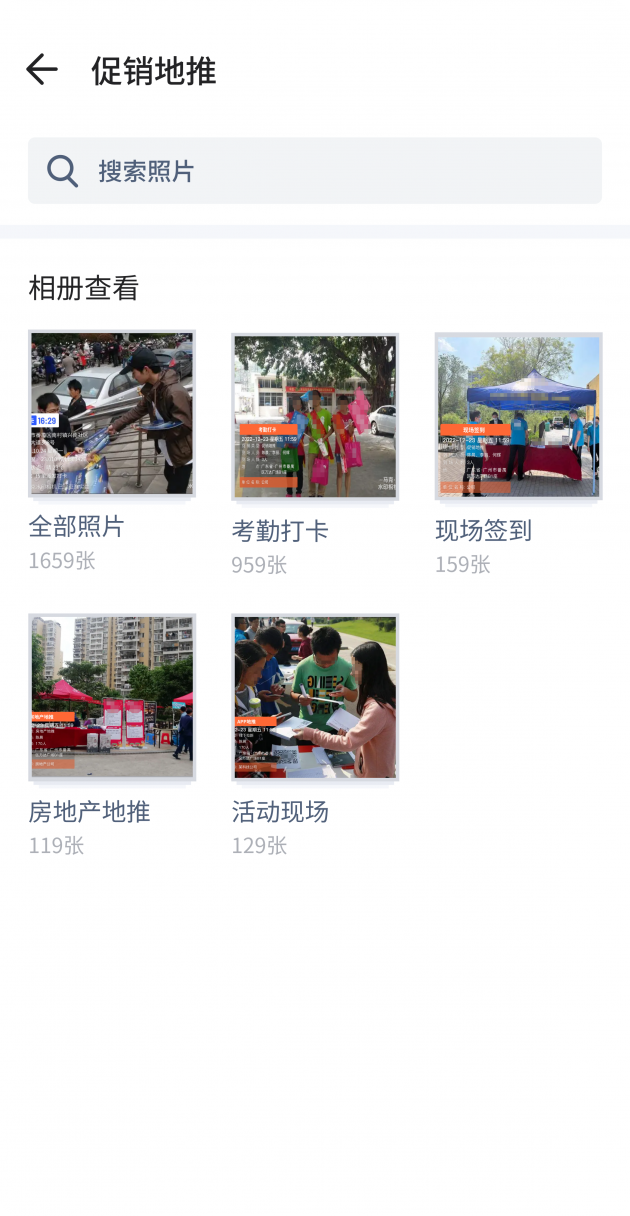Open the 全部照片 album
The image size is (630, 1216).
click(112, 414)
